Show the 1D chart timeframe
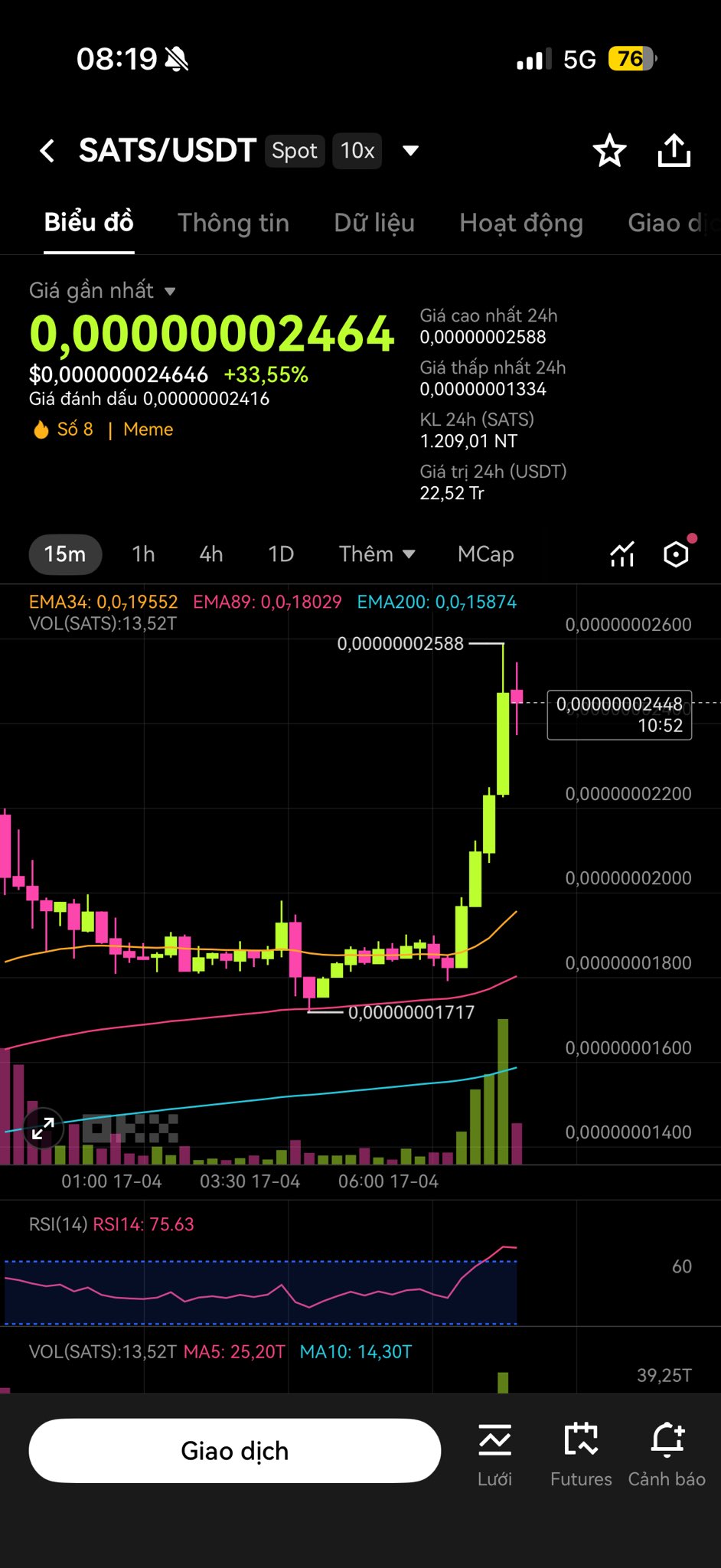The image size is (721, 1568). [x=281, y=554]
